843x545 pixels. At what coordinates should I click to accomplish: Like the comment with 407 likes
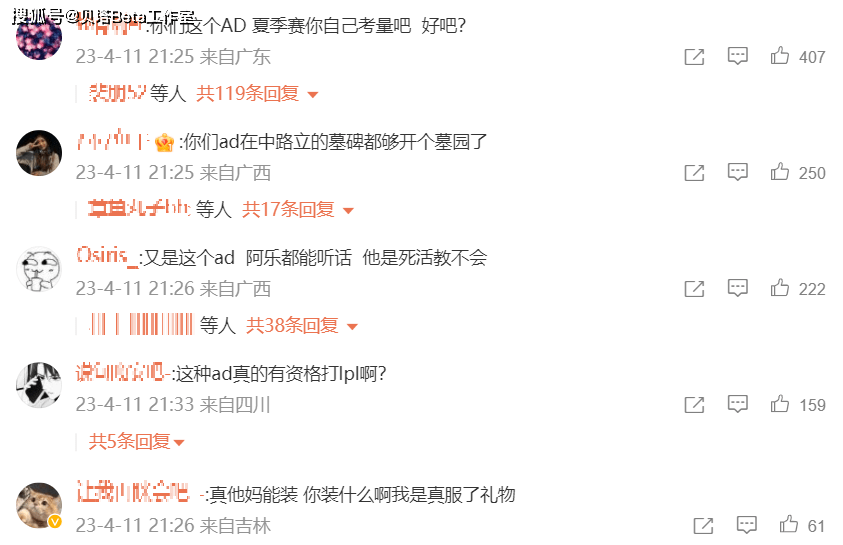(x=780, y=57)
